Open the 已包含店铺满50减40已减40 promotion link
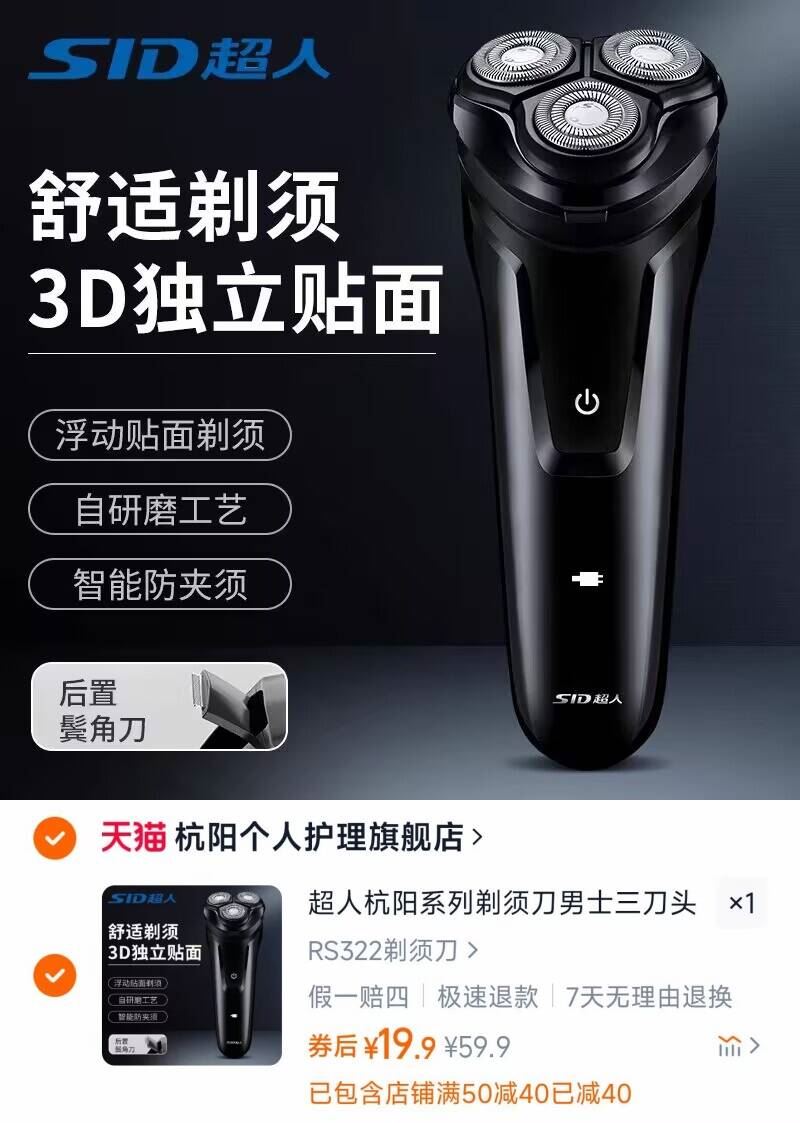The width and height of the screenshot is (800, 1123). [x=470, y=1090]
